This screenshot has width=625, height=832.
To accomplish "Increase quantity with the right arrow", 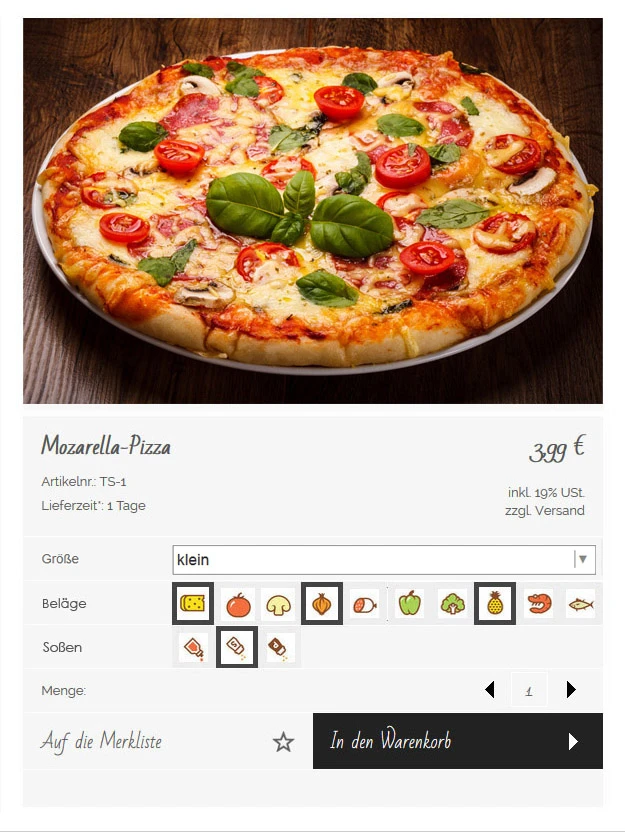I will 571,689.
